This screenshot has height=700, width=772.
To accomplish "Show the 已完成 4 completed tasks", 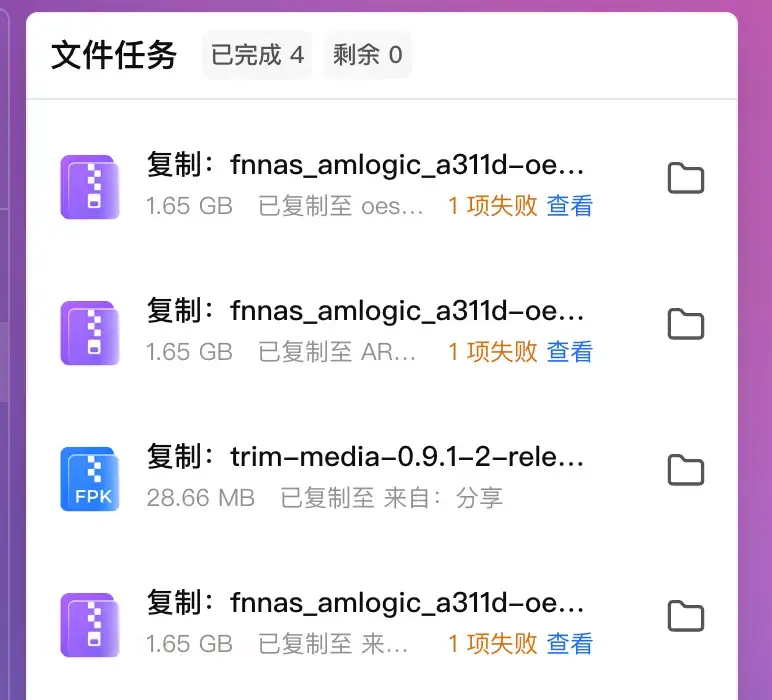I will tap(257, 55).
